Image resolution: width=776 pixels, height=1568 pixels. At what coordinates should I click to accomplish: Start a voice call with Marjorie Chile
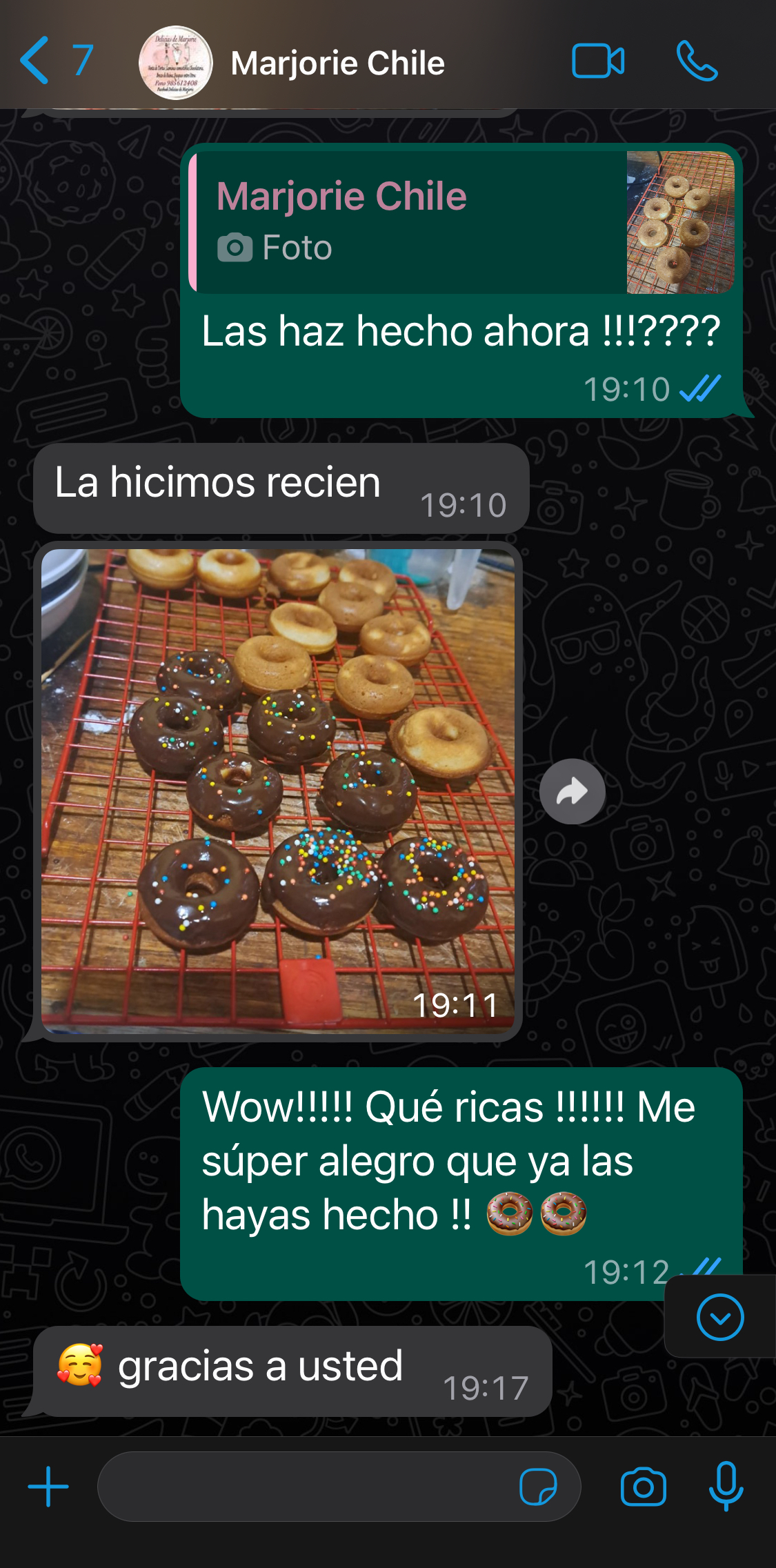pos(697,61)
